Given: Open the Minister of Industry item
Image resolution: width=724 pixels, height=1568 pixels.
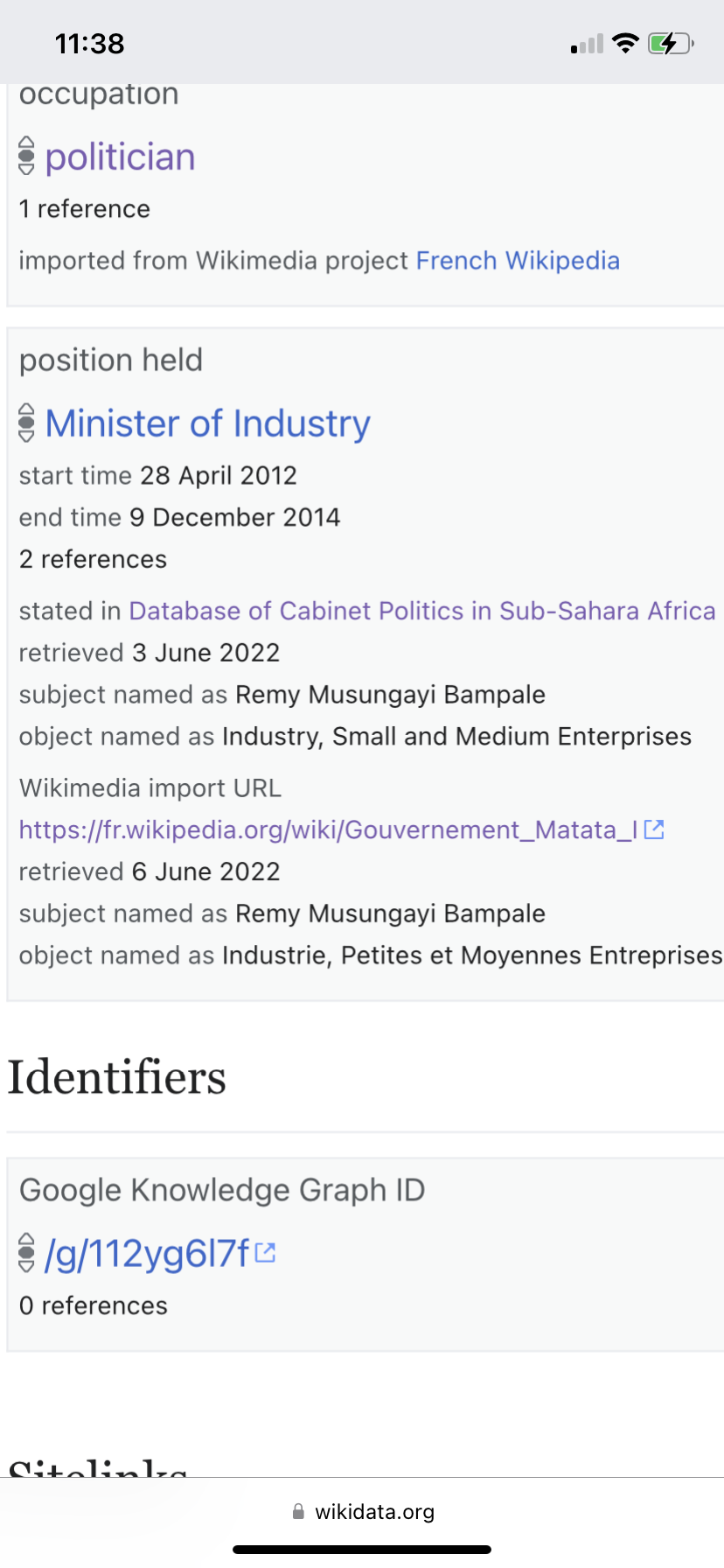Looking at the screenshot, I should tap(208, 423).
